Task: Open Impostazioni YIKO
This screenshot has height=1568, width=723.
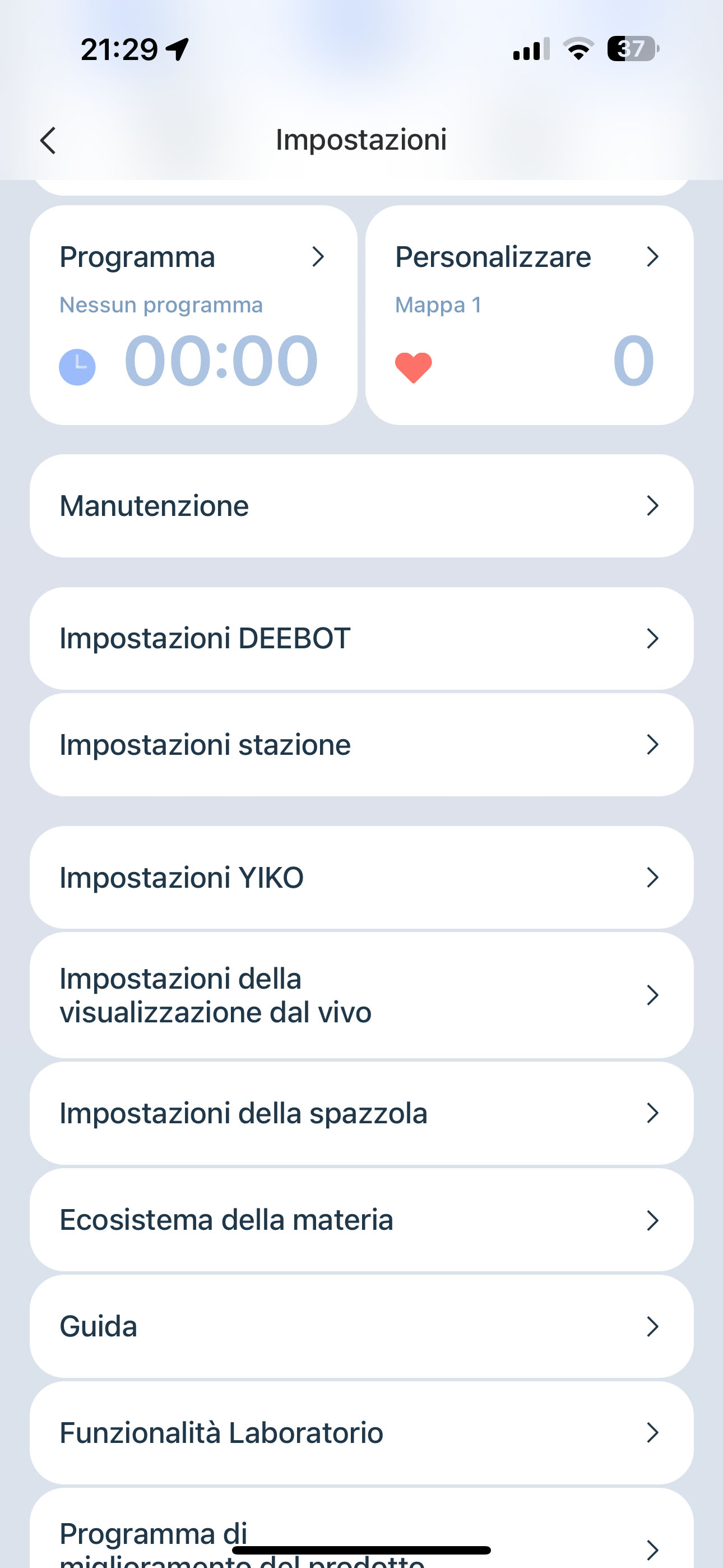Action: pyautogui.click(x=361, y=877)
